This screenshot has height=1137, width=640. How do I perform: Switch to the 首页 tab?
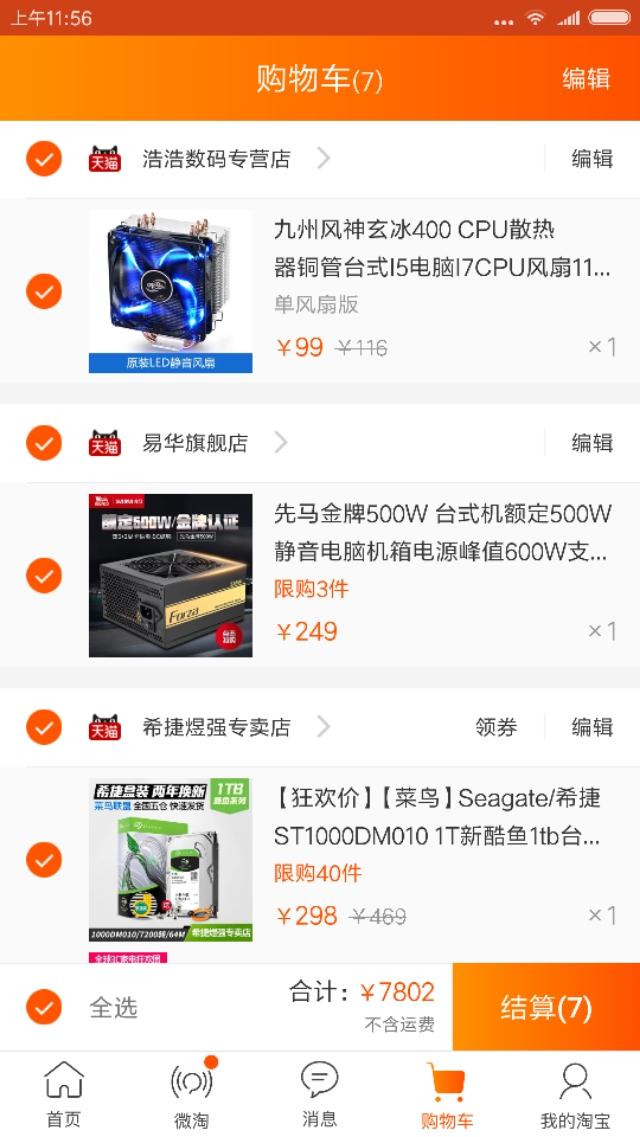(x=64, y=1095)
